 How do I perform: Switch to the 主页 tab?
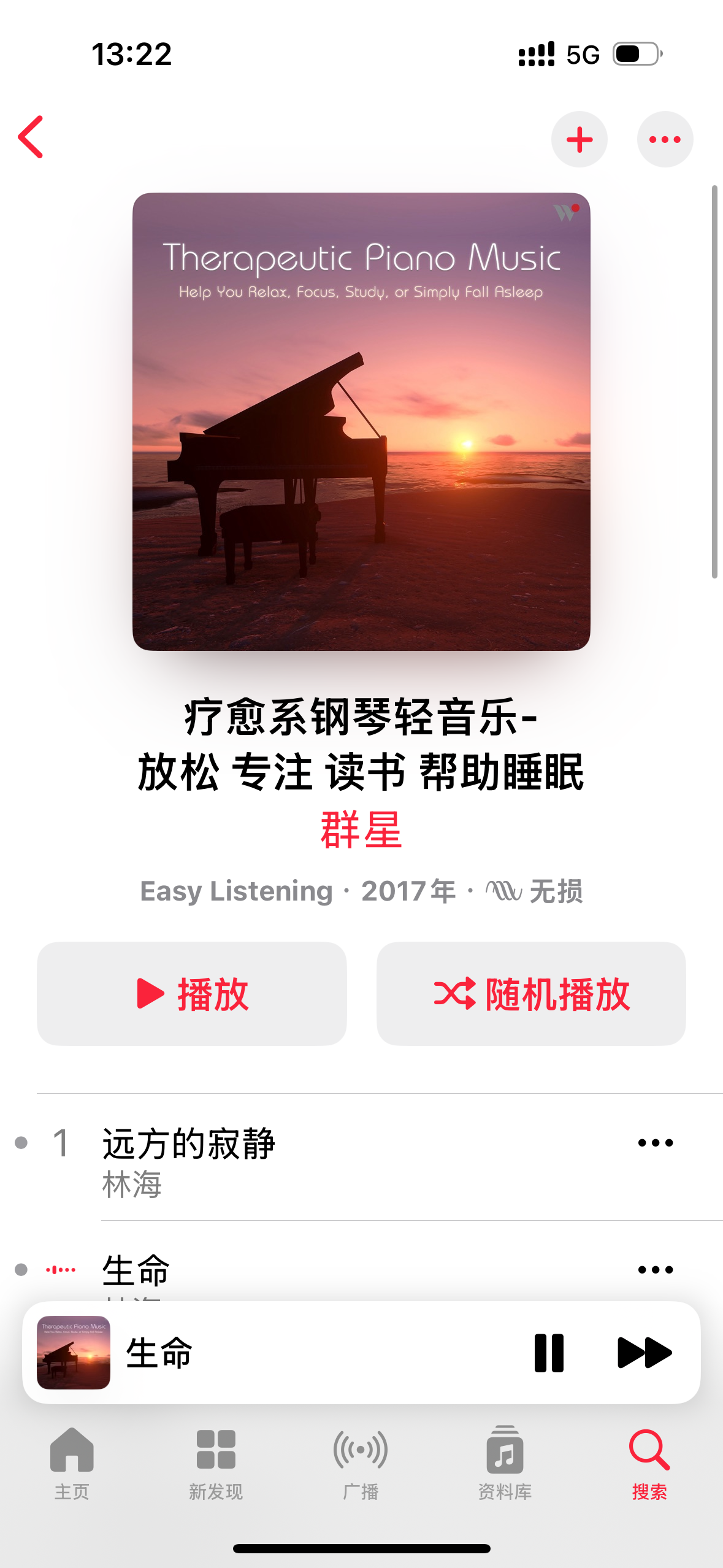(x=72, y=1462)
